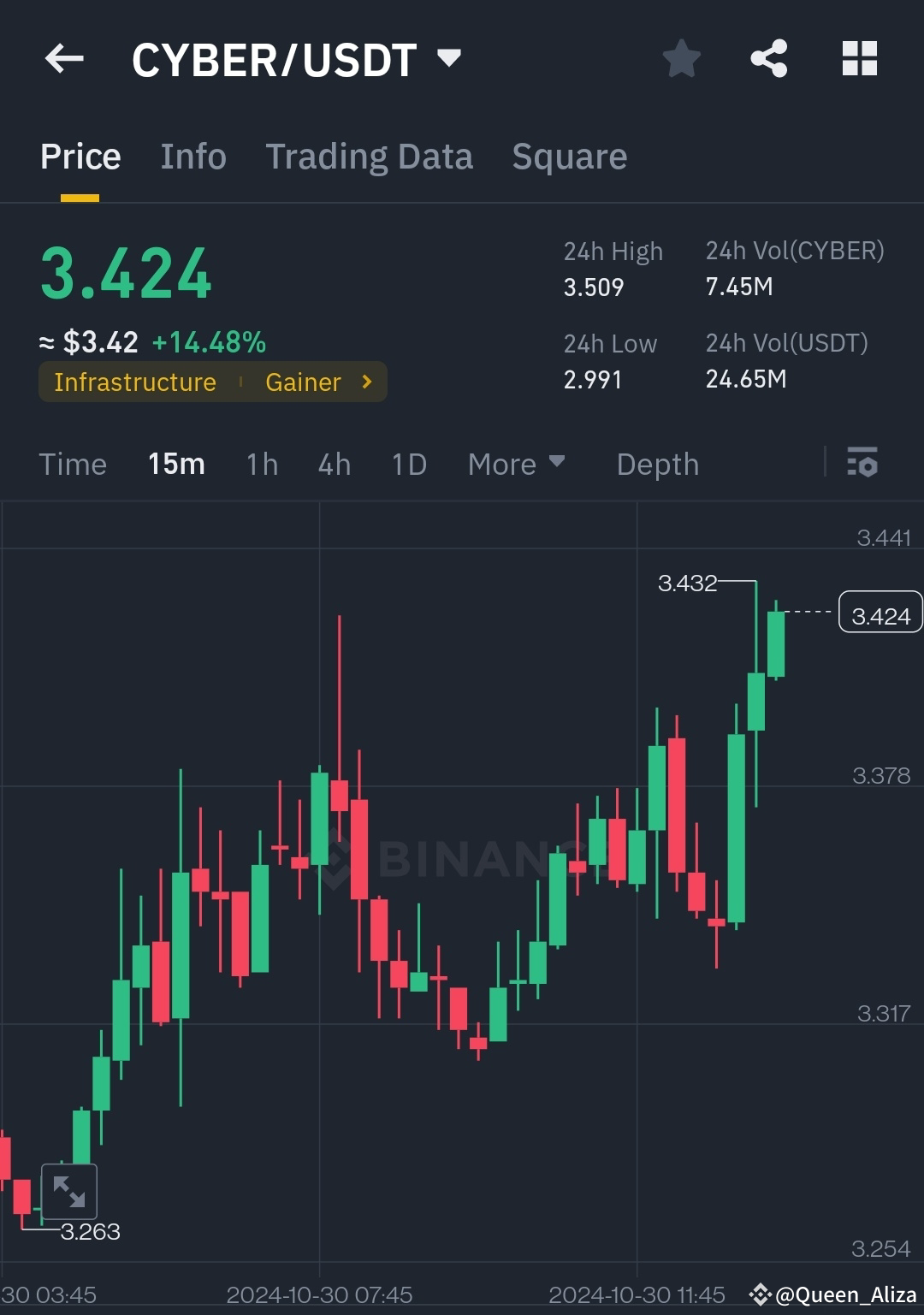Open the chart indicator settings icon

click(x=863, y=464)
